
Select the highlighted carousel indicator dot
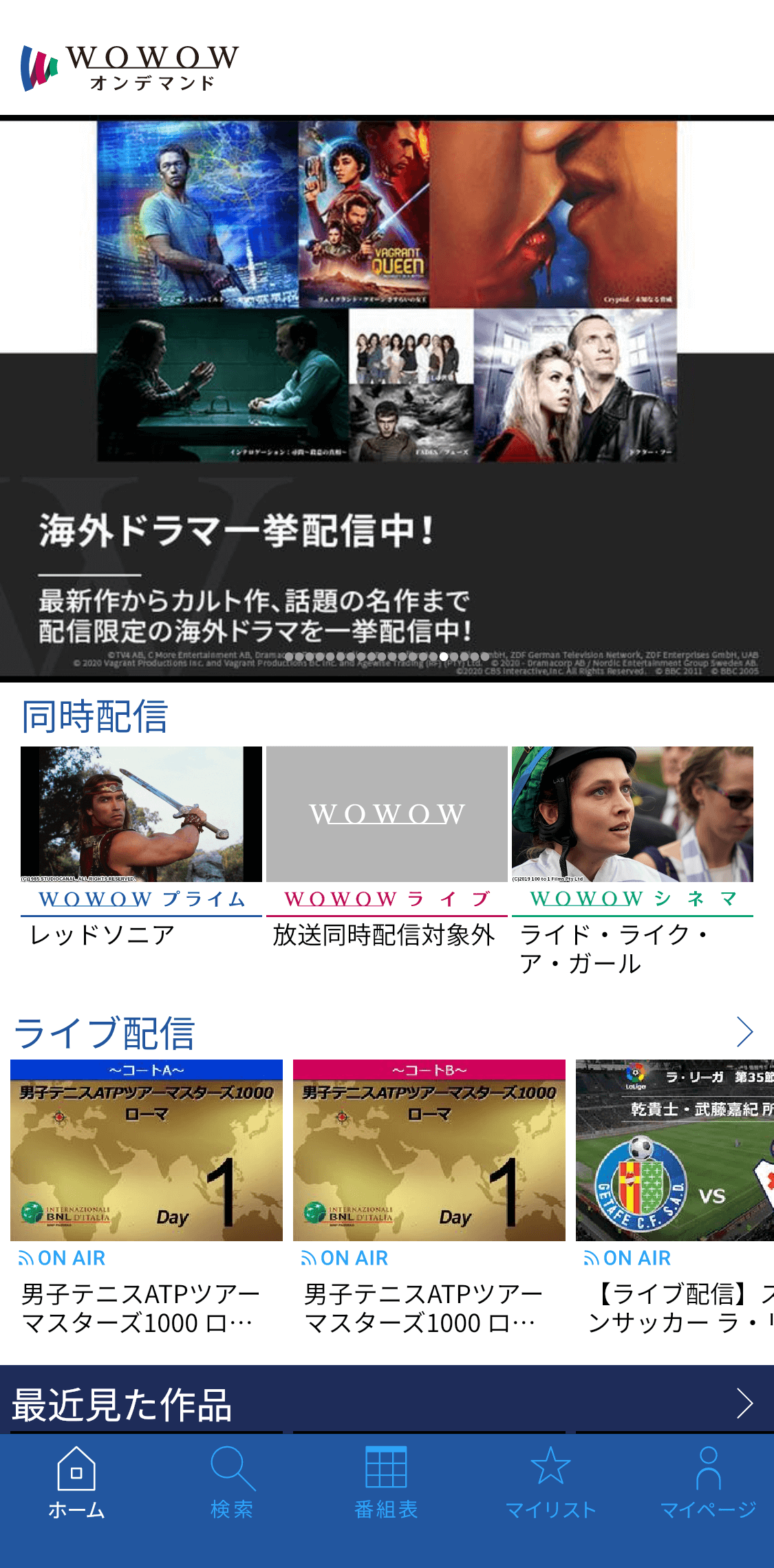444,657
